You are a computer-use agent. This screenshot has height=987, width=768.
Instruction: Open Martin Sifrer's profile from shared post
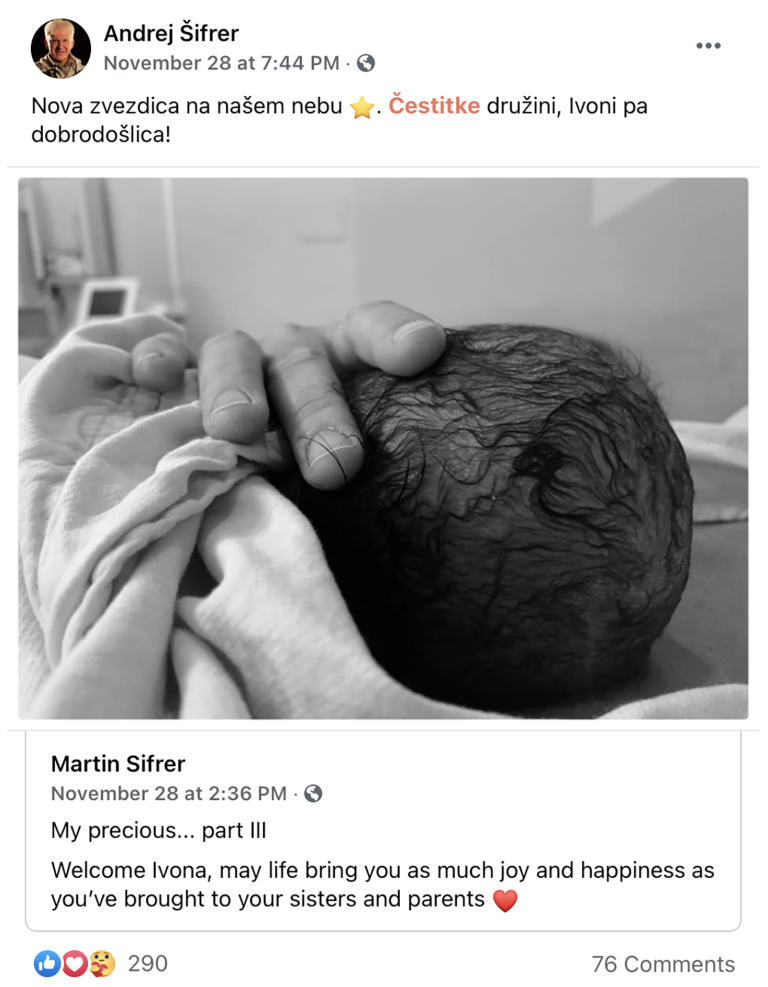[x=117, y=765]
